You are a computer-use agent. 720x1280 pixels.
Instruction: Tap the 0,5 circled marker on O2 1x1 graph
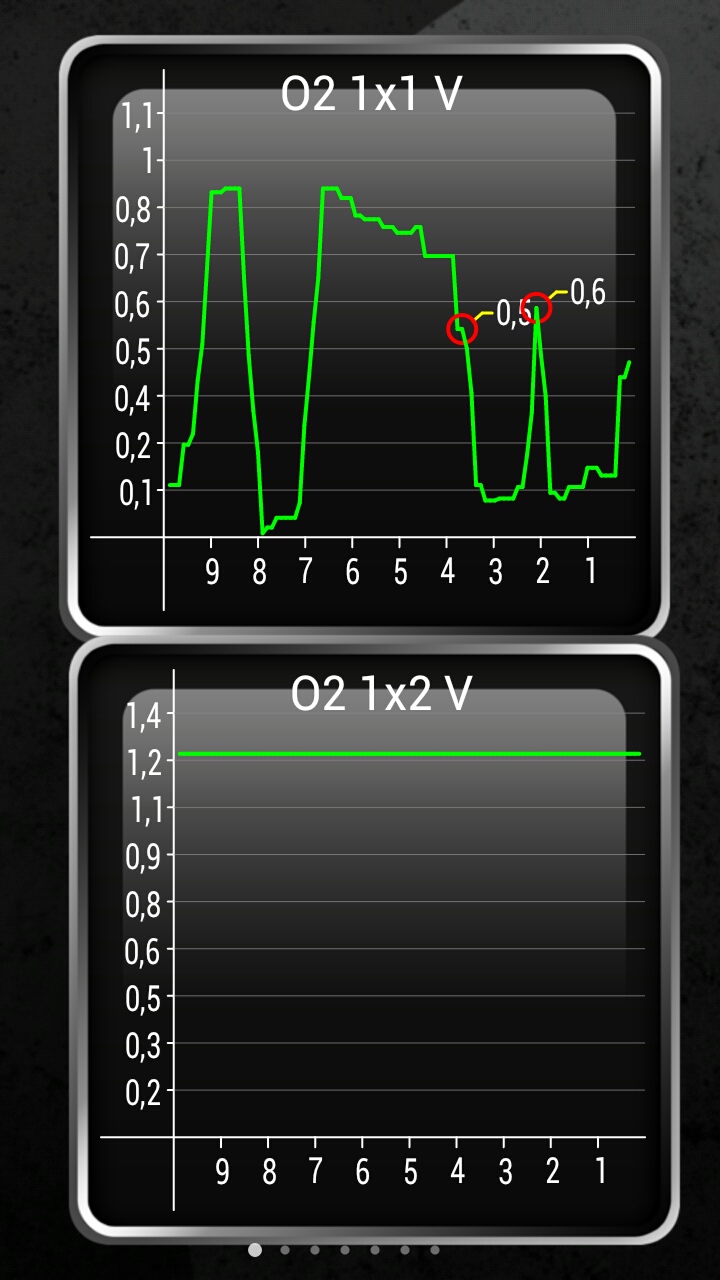coord(461,328)
